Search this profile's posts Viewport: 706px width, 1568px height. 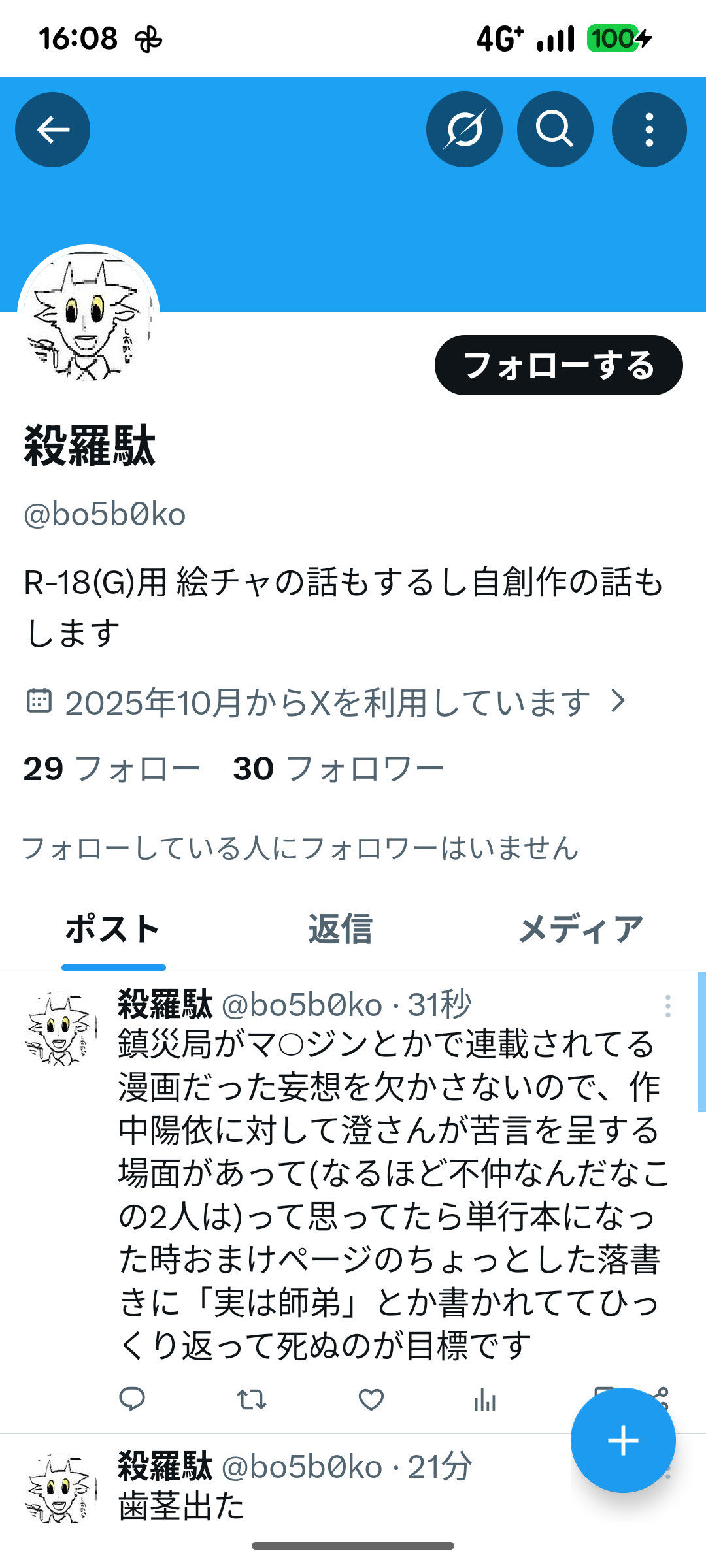[x=555, y=129]
